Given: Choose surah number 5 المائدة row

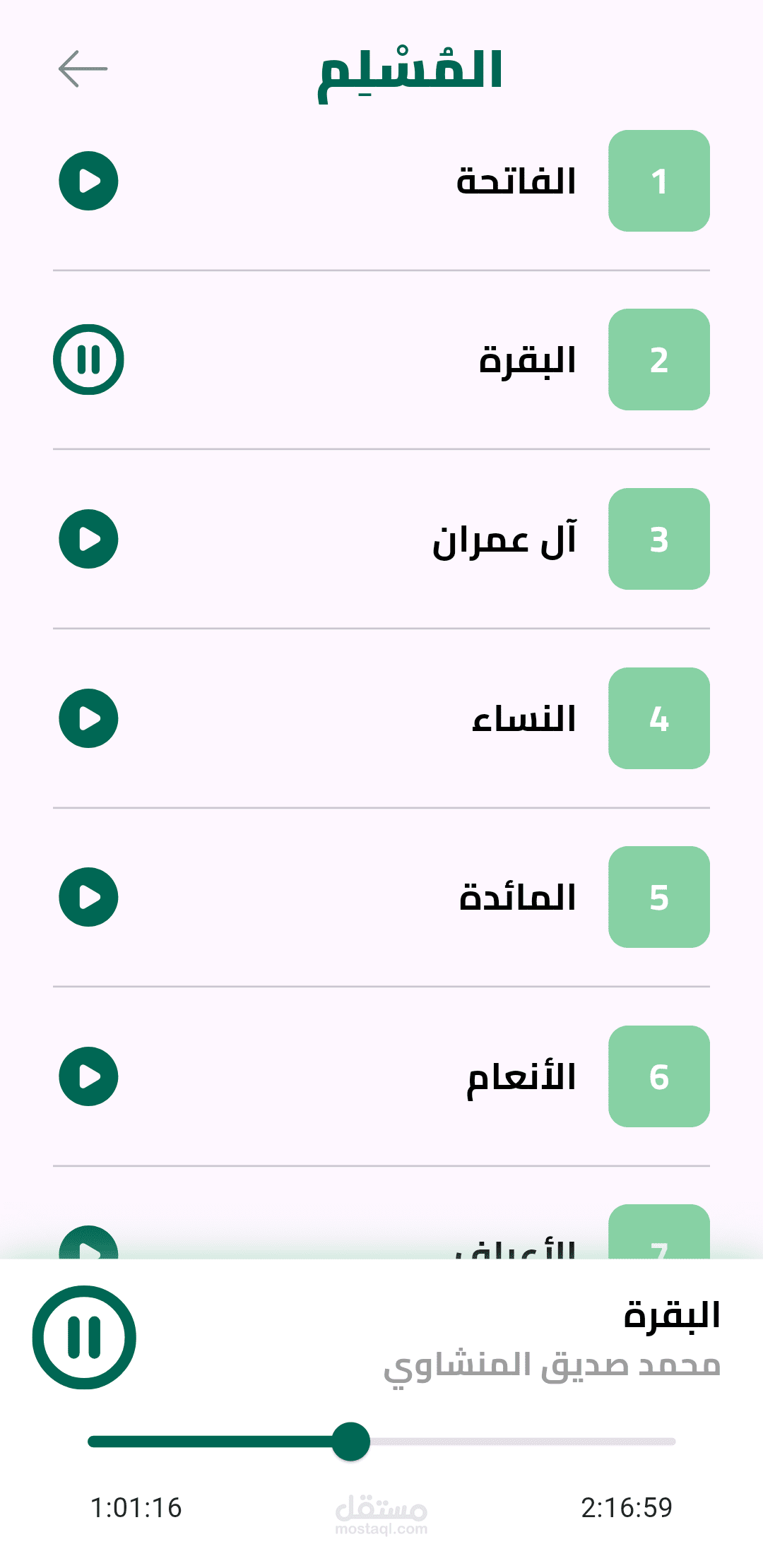Looking at the screenshot, I should (x=518, y=898).
